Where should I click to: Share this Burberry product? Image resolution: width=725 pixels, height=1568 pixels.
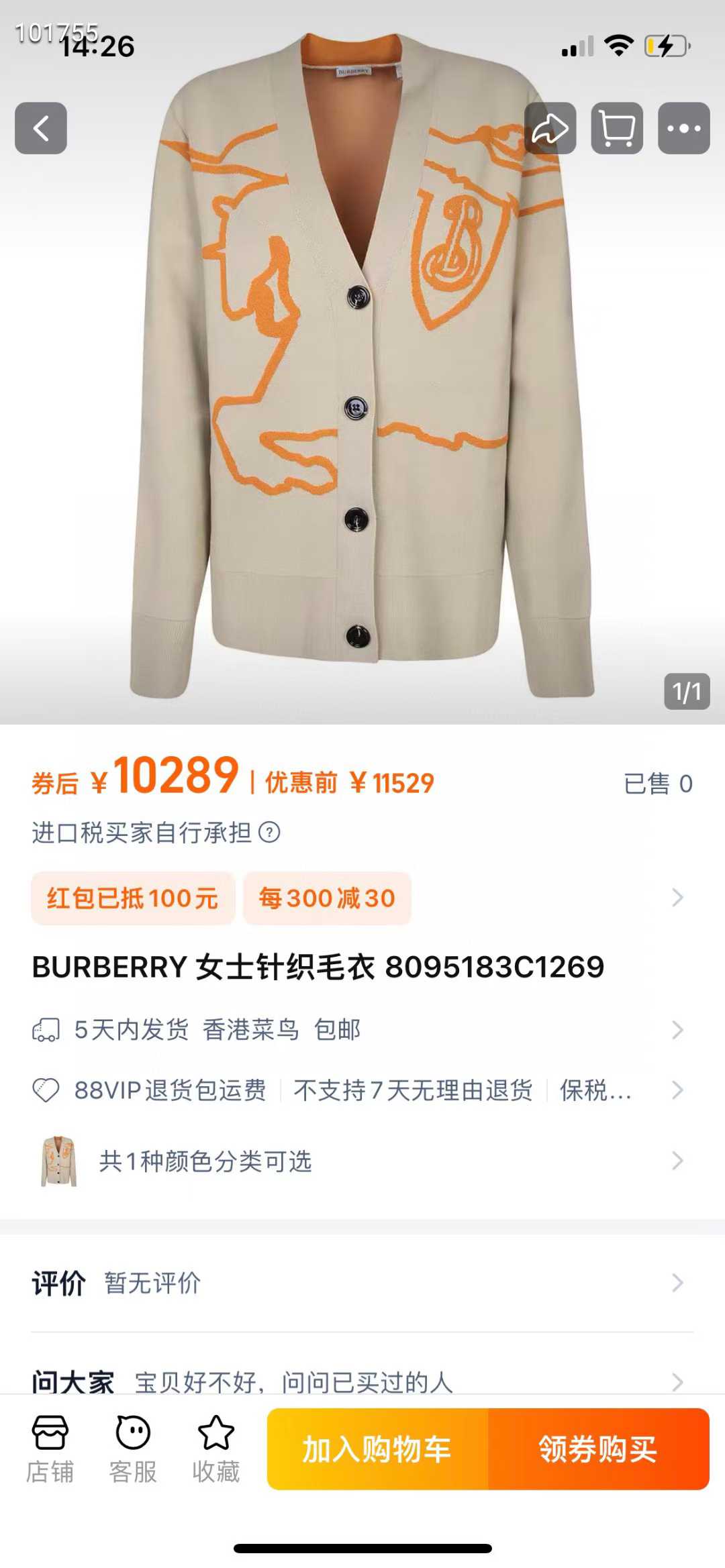point(550,128)
